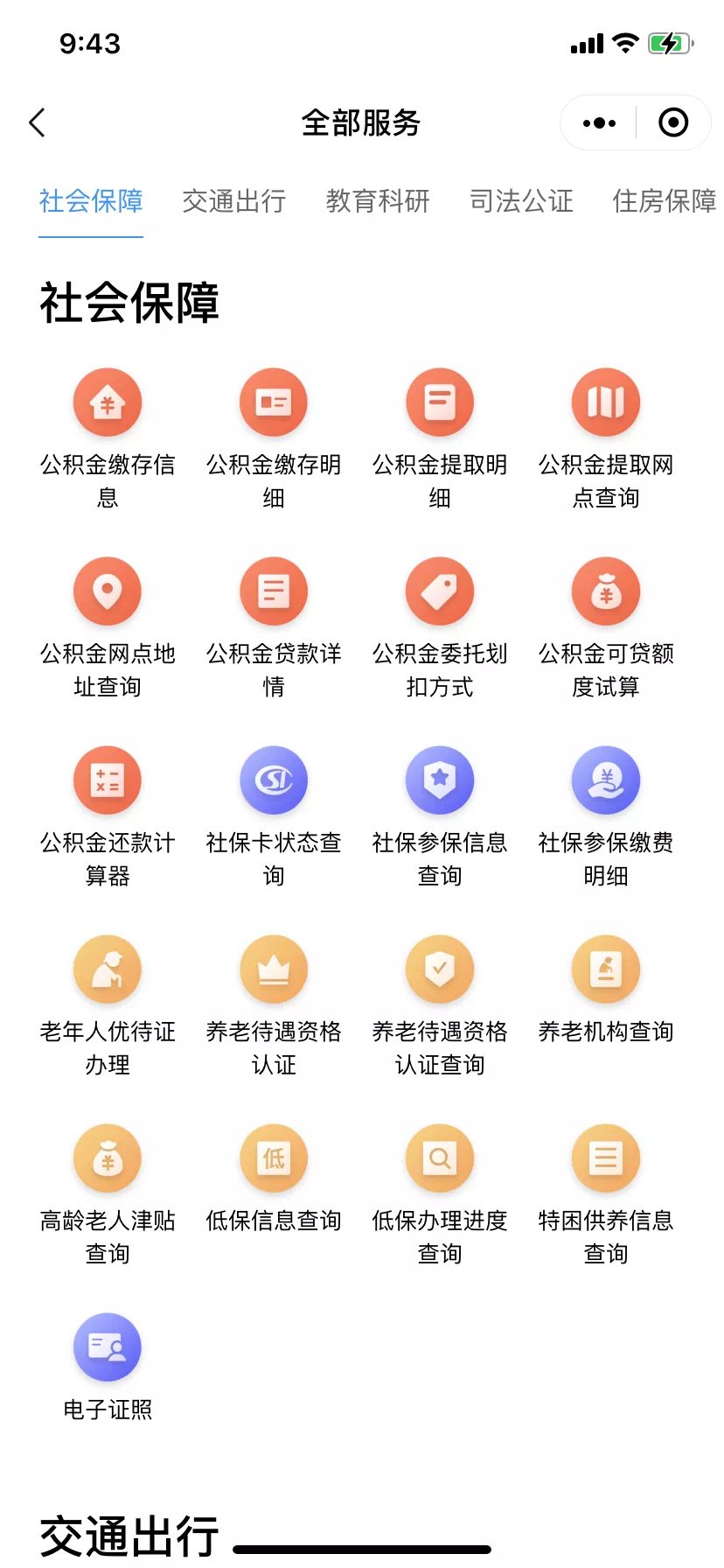Open 公积金提取明细

tap(440, 439)
